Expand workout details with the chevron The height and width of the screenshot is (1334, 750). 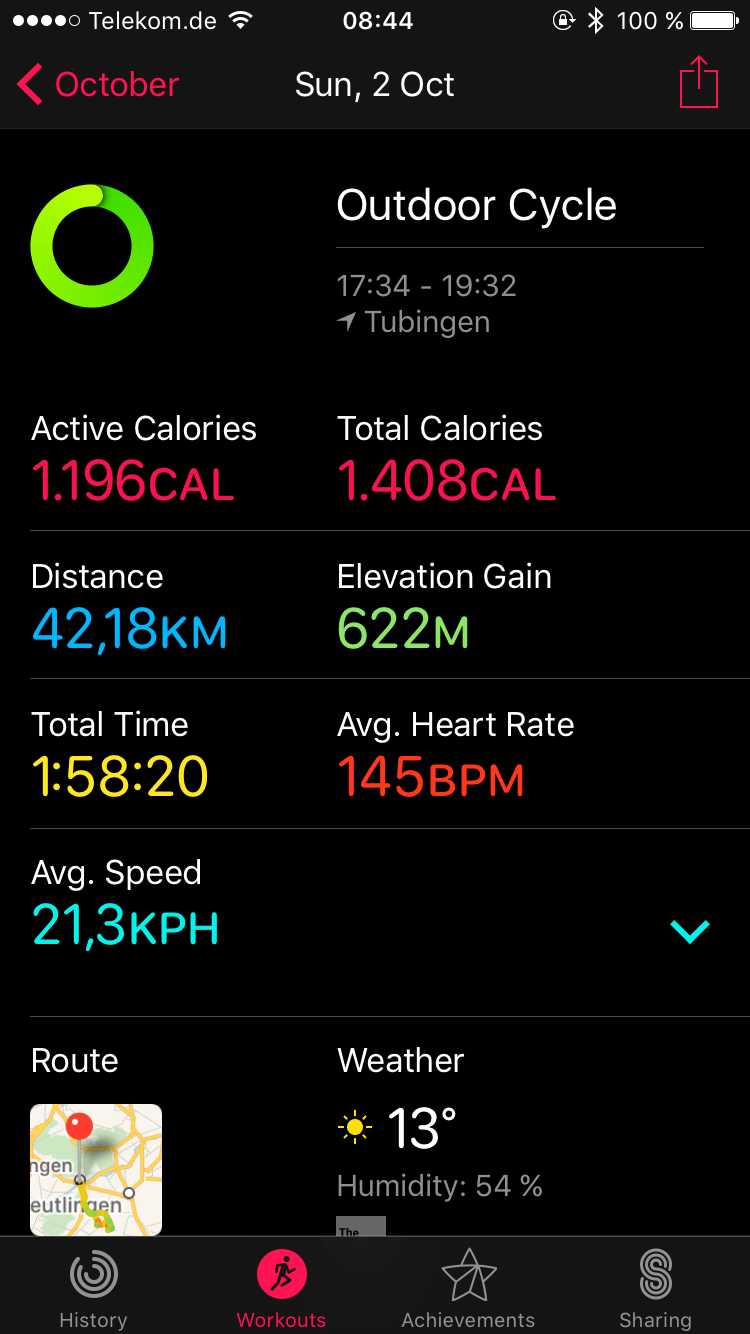(x=690, y=930)
